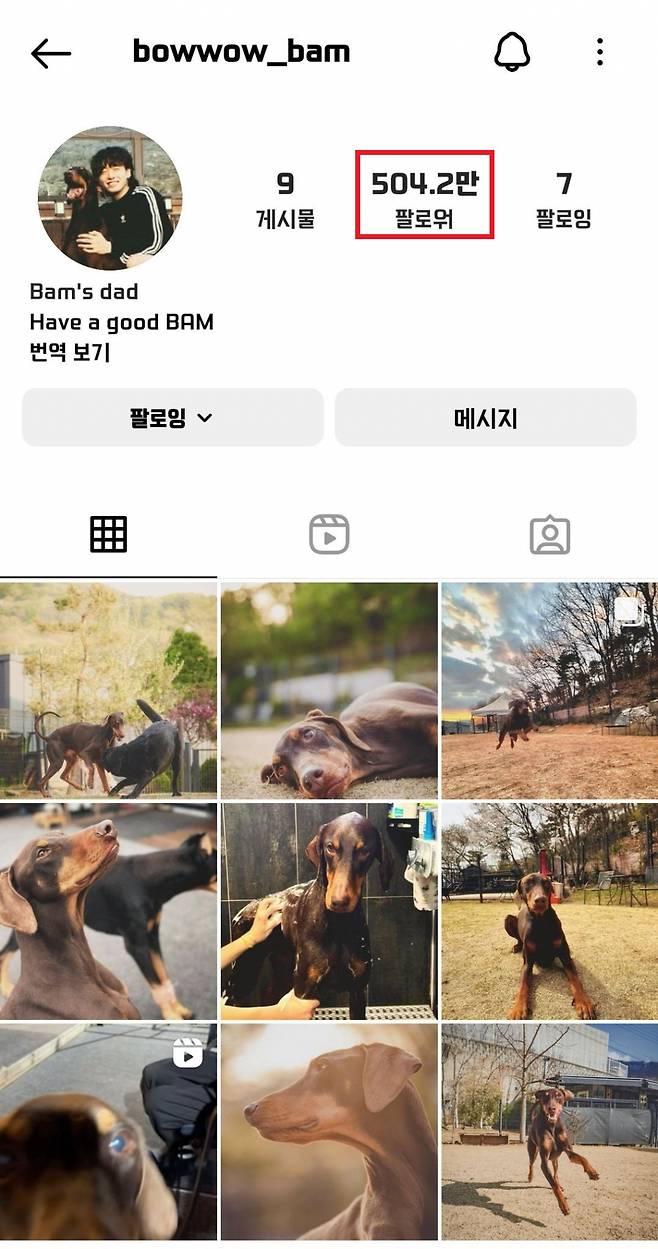
Task: Open the Reel with the dog's nose close-up
Action: 108,1132
